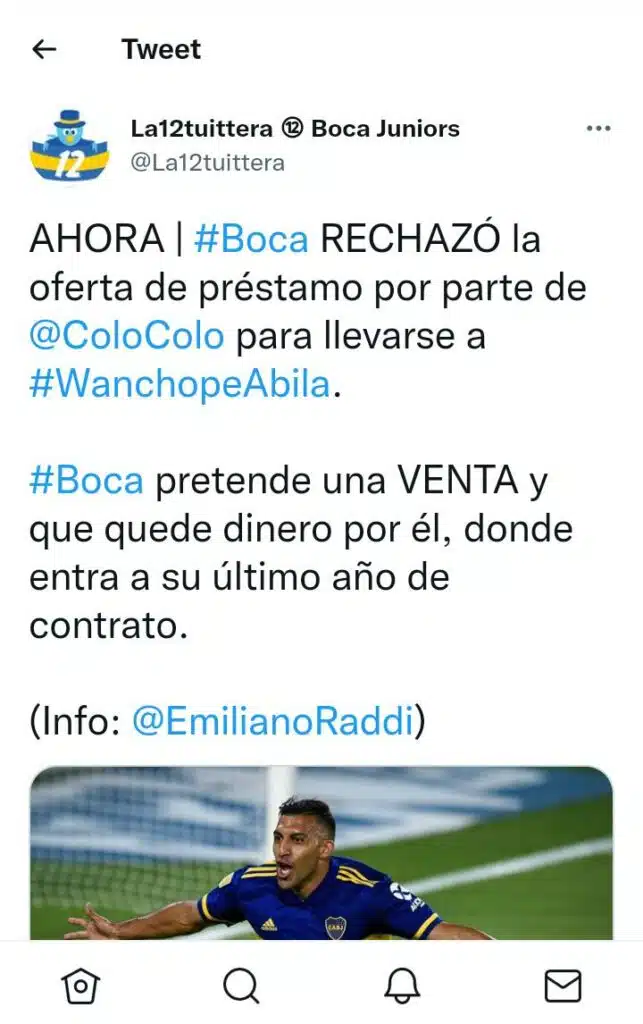Tap #Boca before 'pretende una VENTA'
The width and height of the screenshot is (643, 1024).
click(x=86, y=481)
